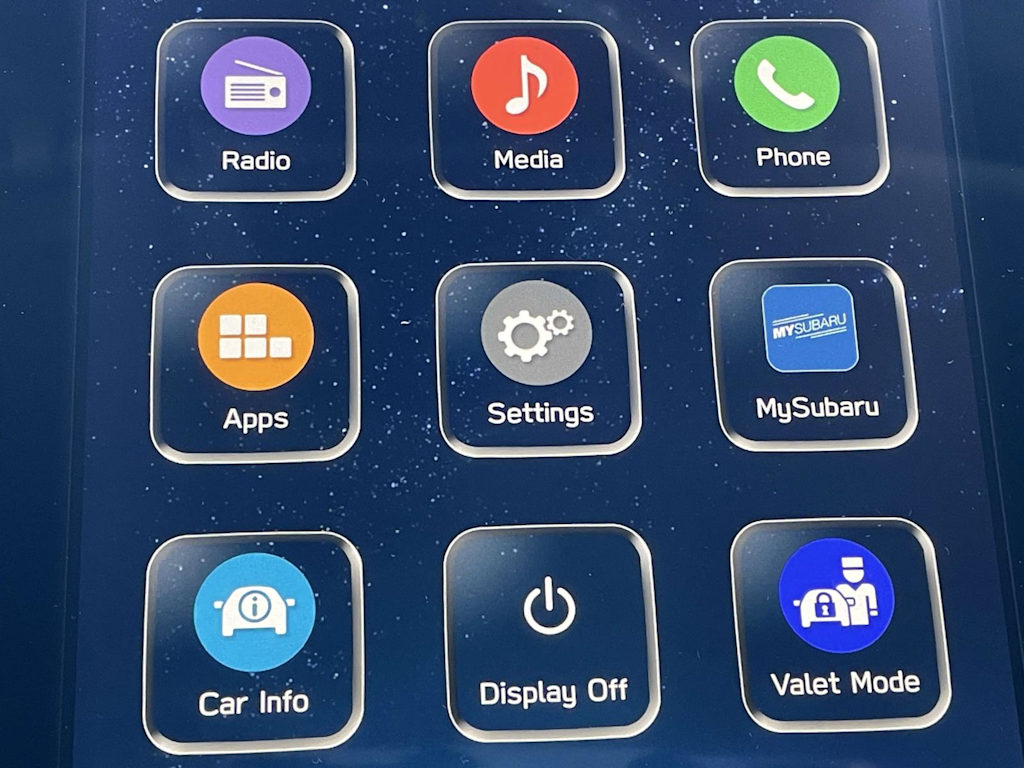The width and height of the screenshot is (1024, 768).
Task: Turn the display off
Action: 552,632
